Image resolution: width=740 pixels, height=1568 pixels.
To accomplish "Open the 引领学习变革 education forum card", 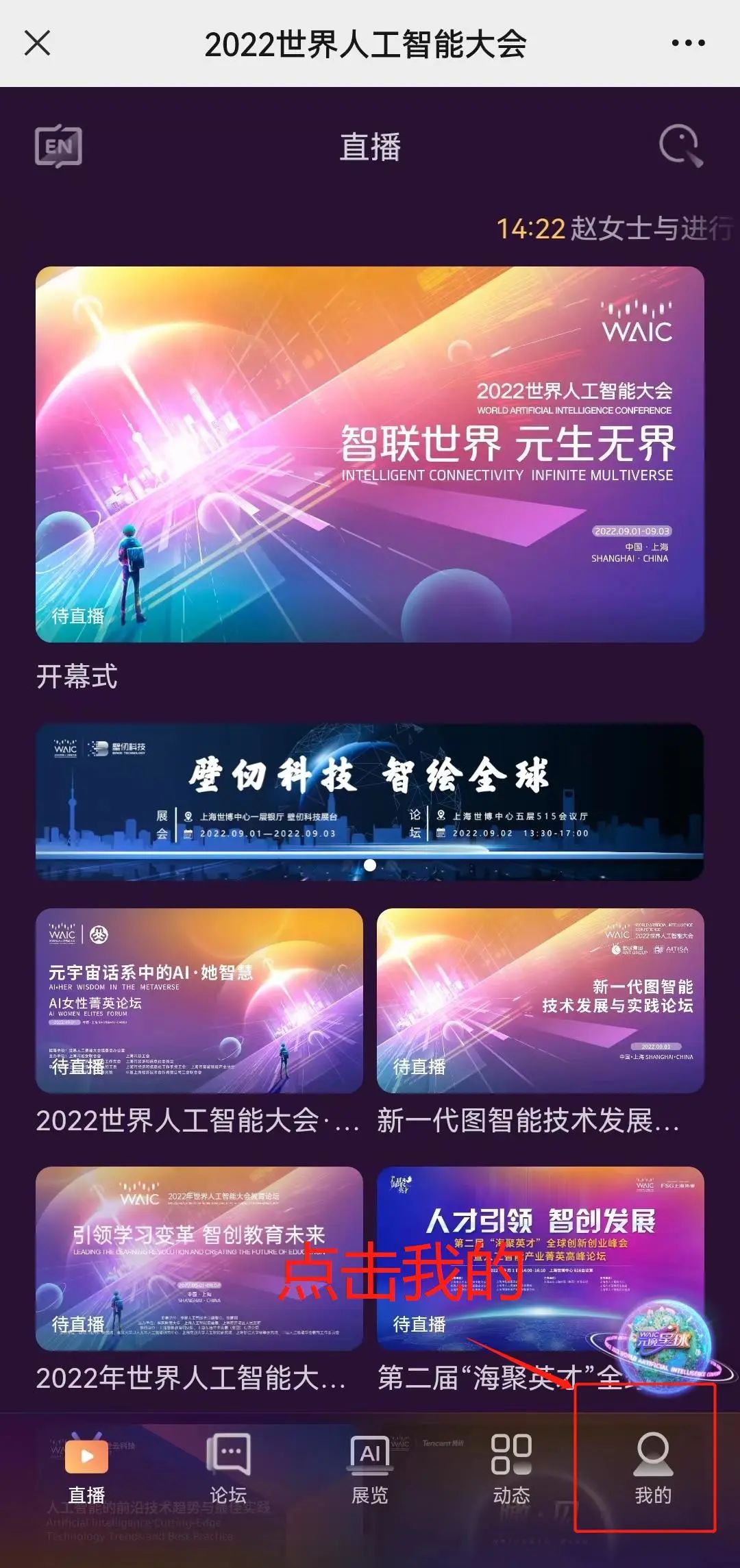I will pos(199,1258).
